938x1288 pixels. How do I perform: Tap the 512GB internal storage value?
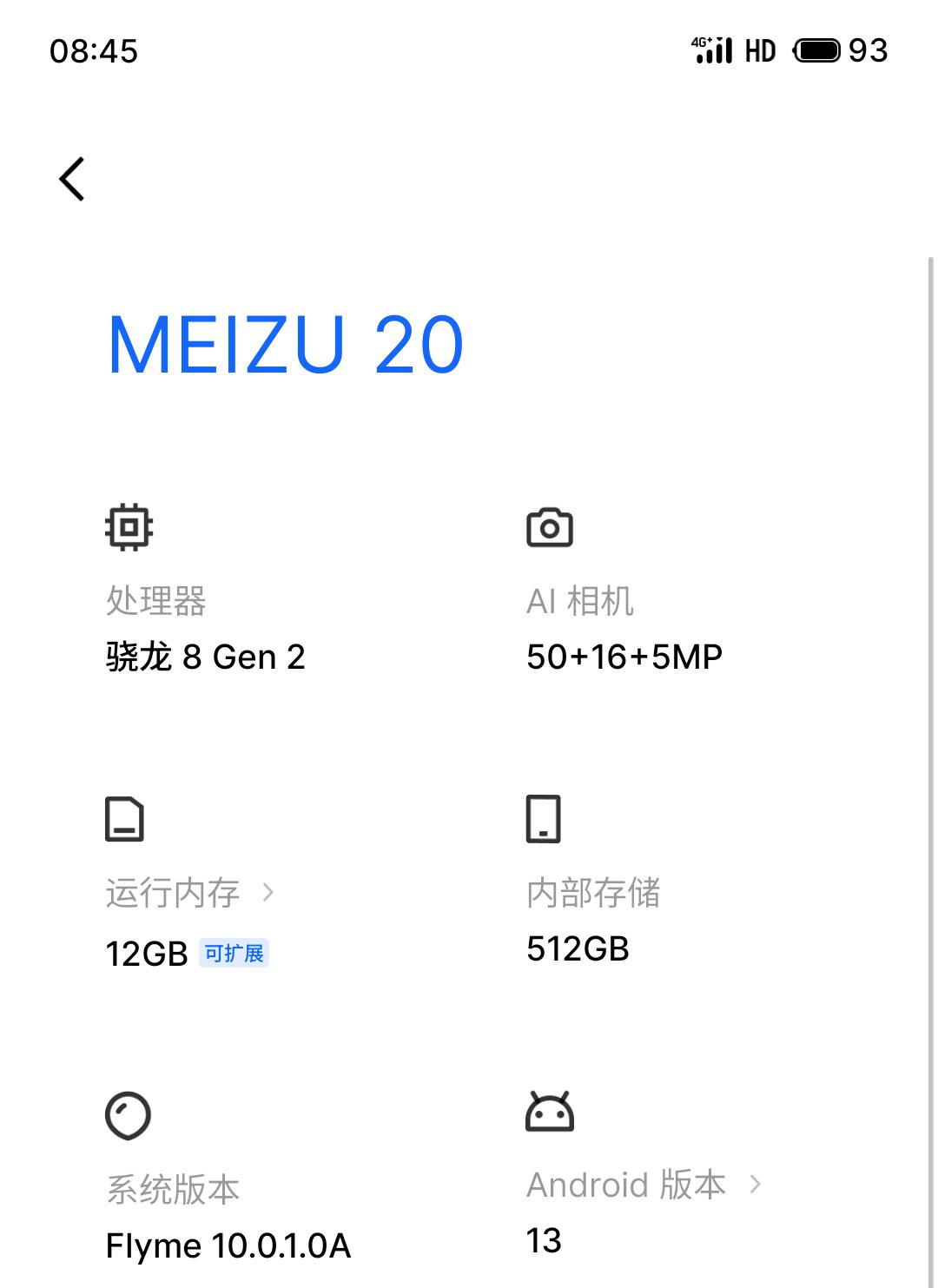point(578,950)
